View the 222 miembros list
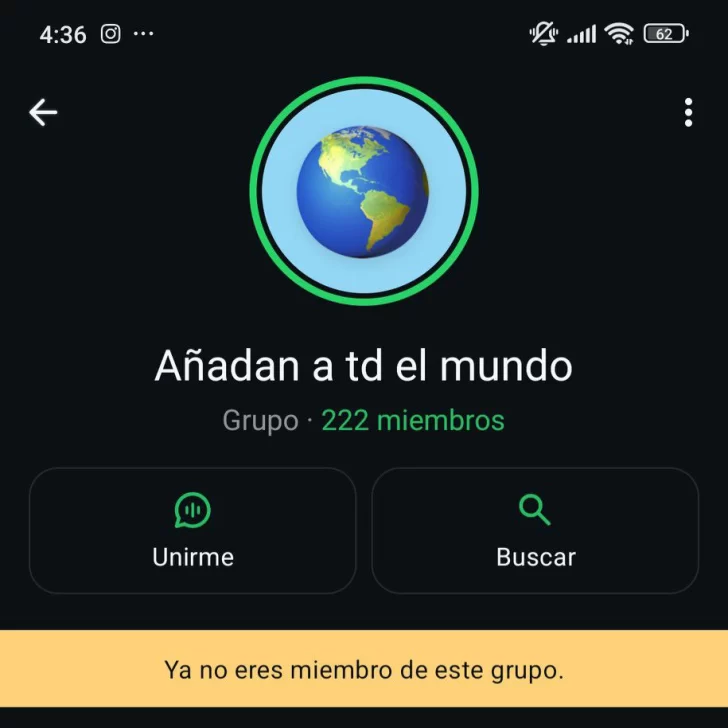728x728 pixels. pos(412,421)
